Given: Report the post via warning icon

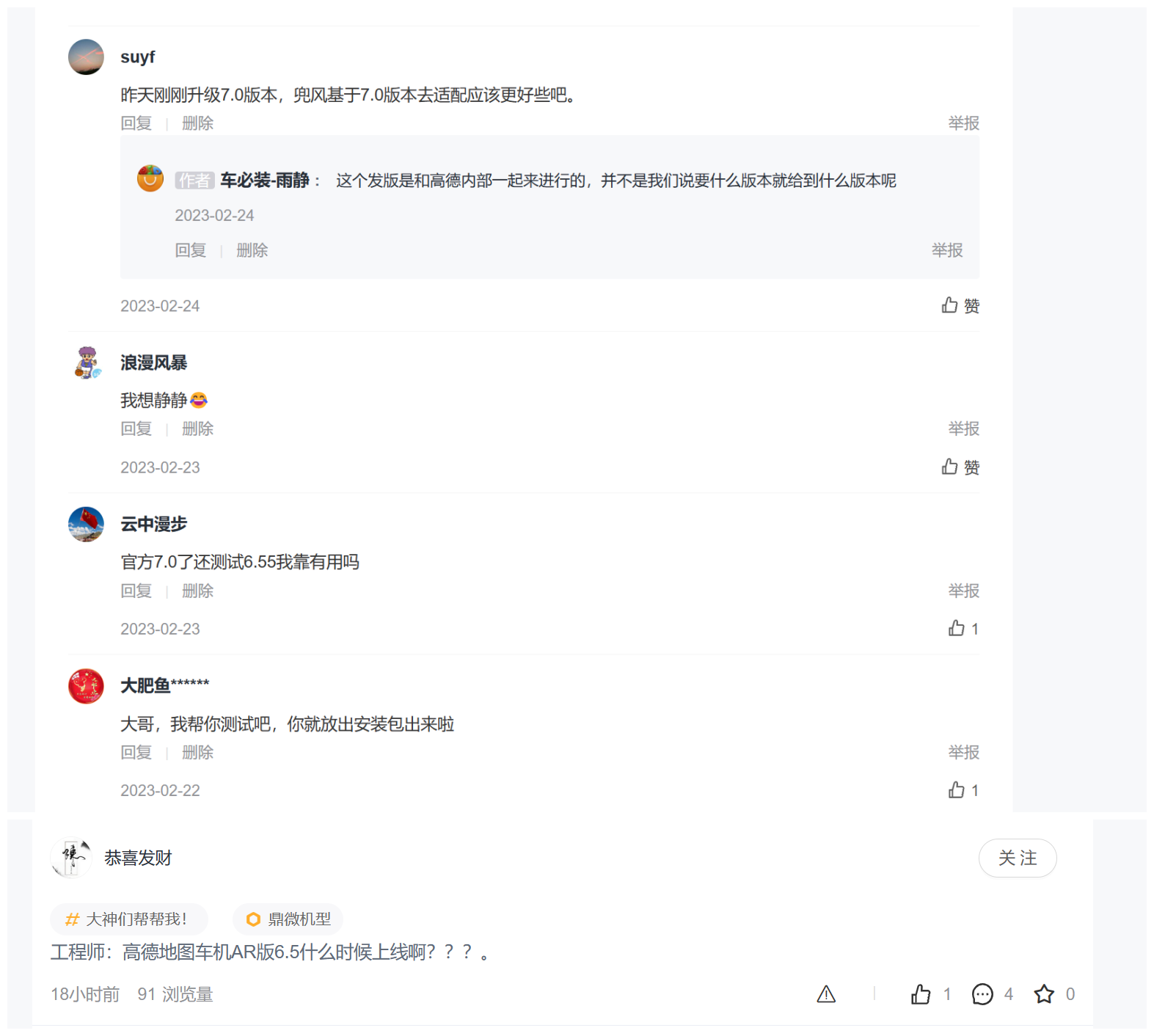Looking at the screenshot, I should (826, 994).
